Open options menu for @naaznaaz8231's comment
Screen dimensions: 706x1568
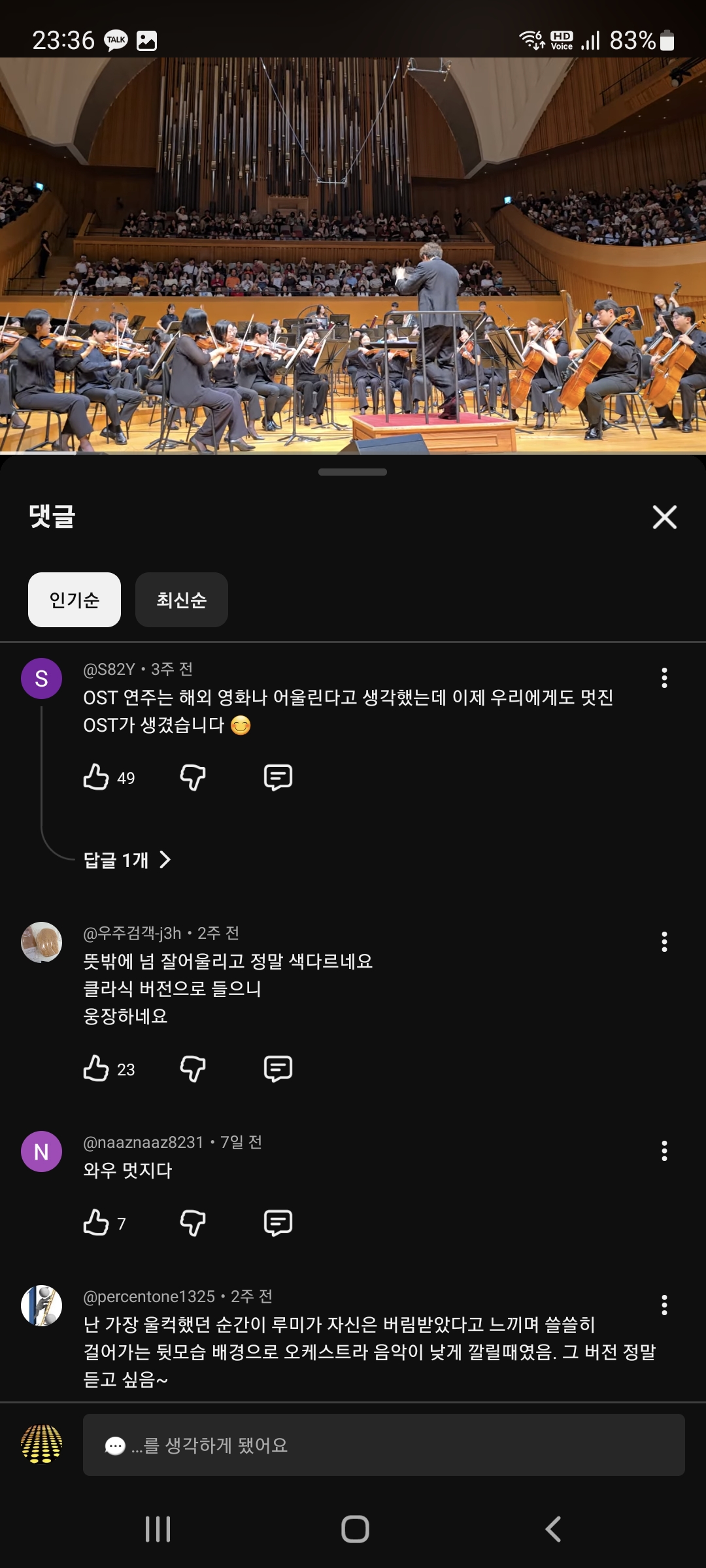(x=664, y=1151)
